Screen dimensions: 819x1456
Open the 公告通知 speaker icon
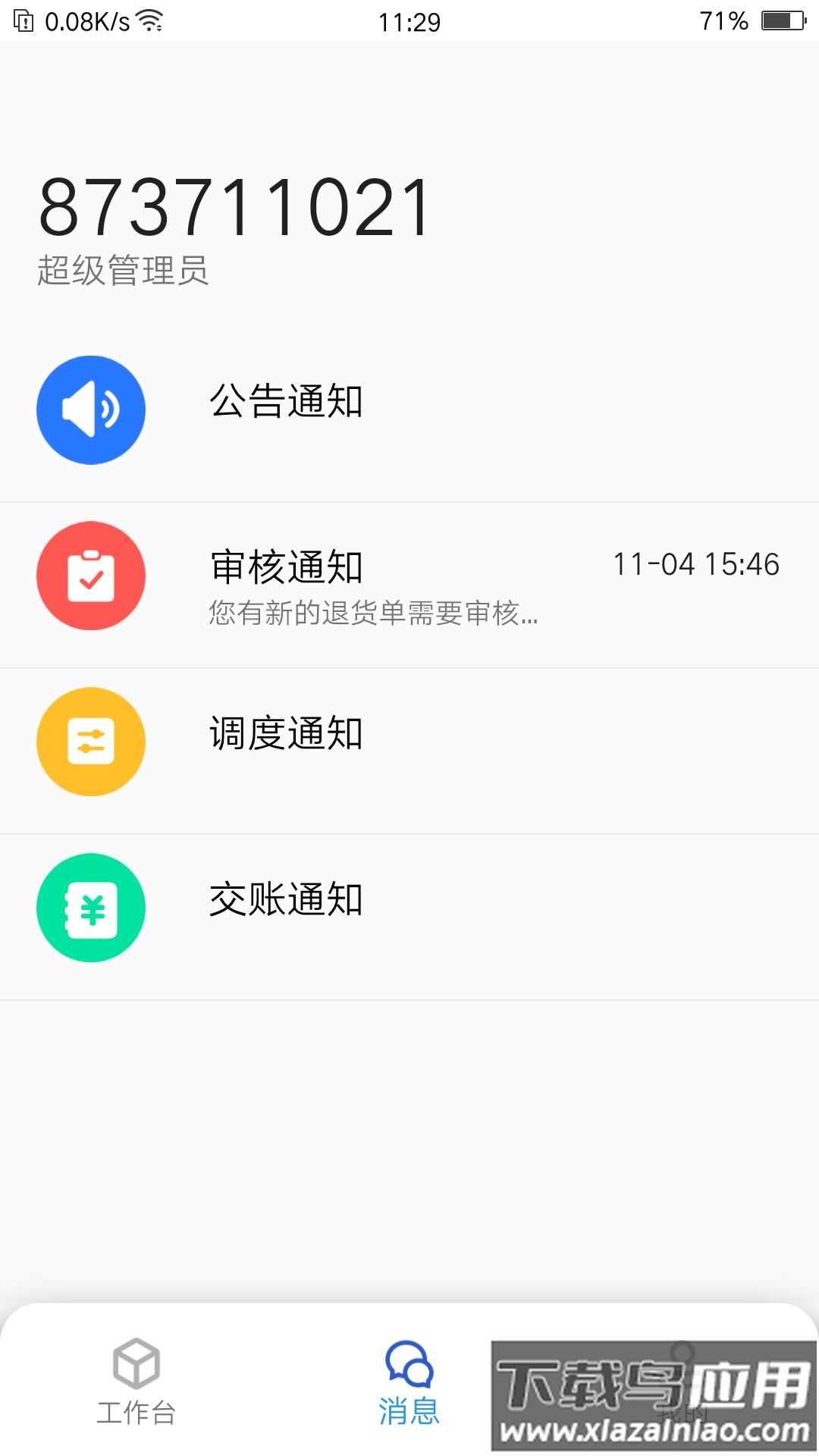click(91, 409)
